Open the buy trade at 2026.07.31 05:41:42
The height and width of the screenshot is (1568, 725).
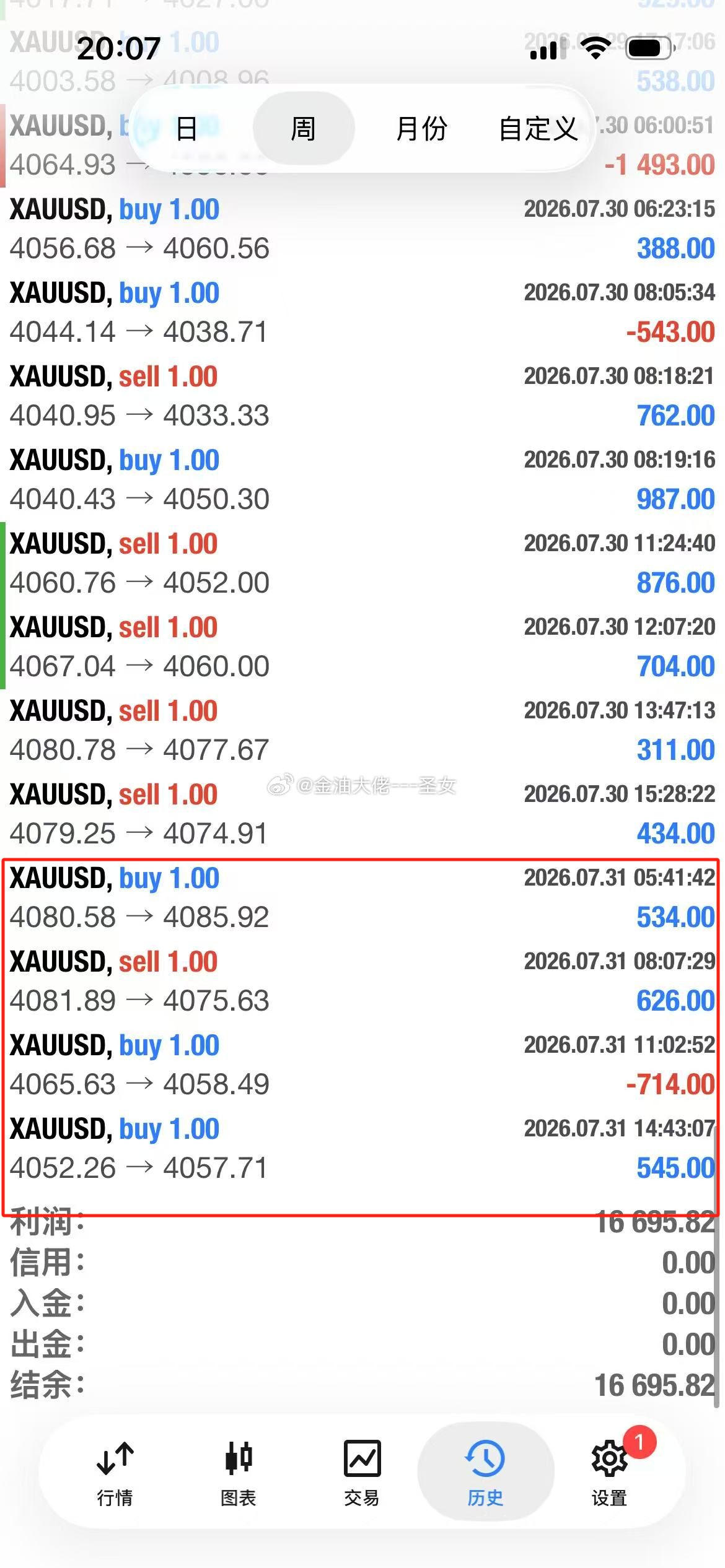tap(362, 898)
